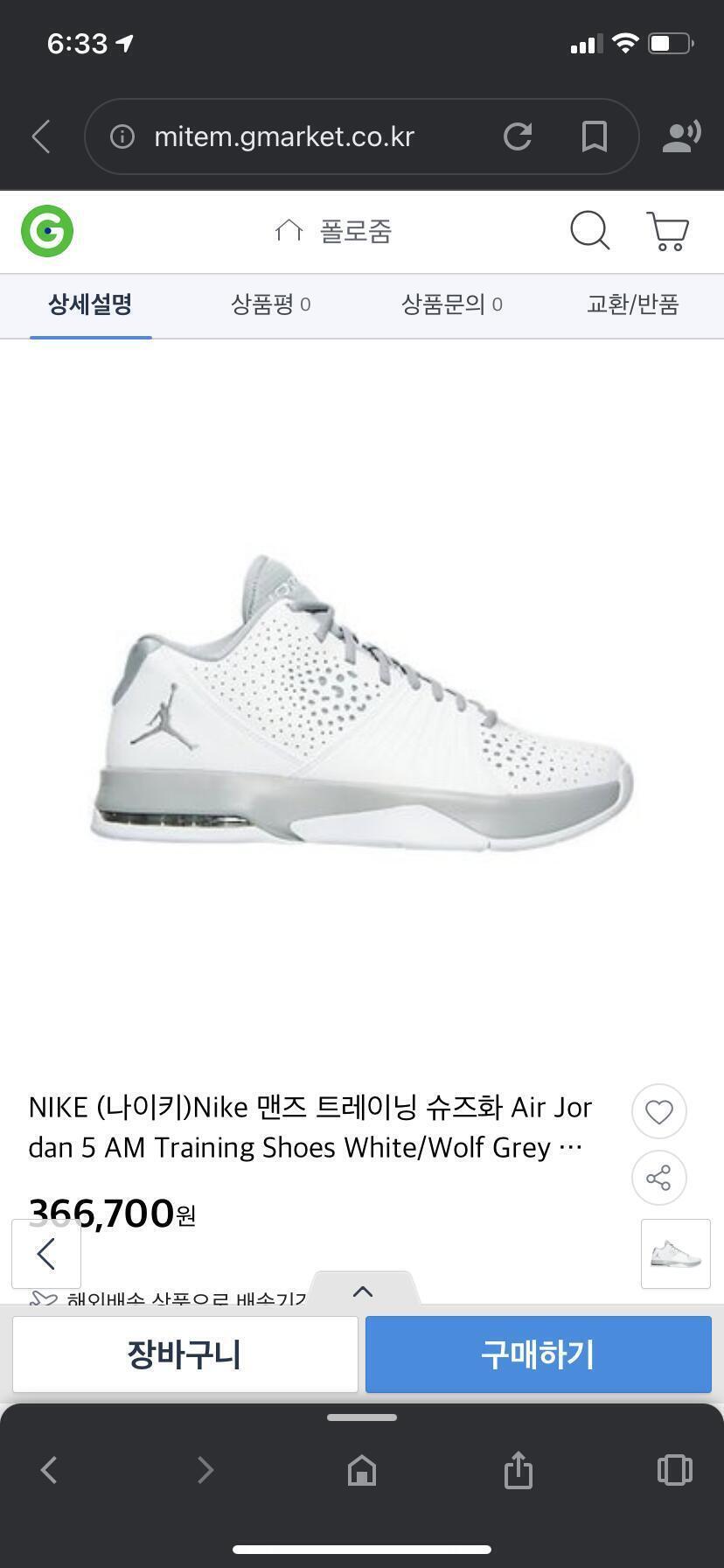Expand the purchase options panel arrow
Screen dimensions: 724x1568
click(363, 1291)
